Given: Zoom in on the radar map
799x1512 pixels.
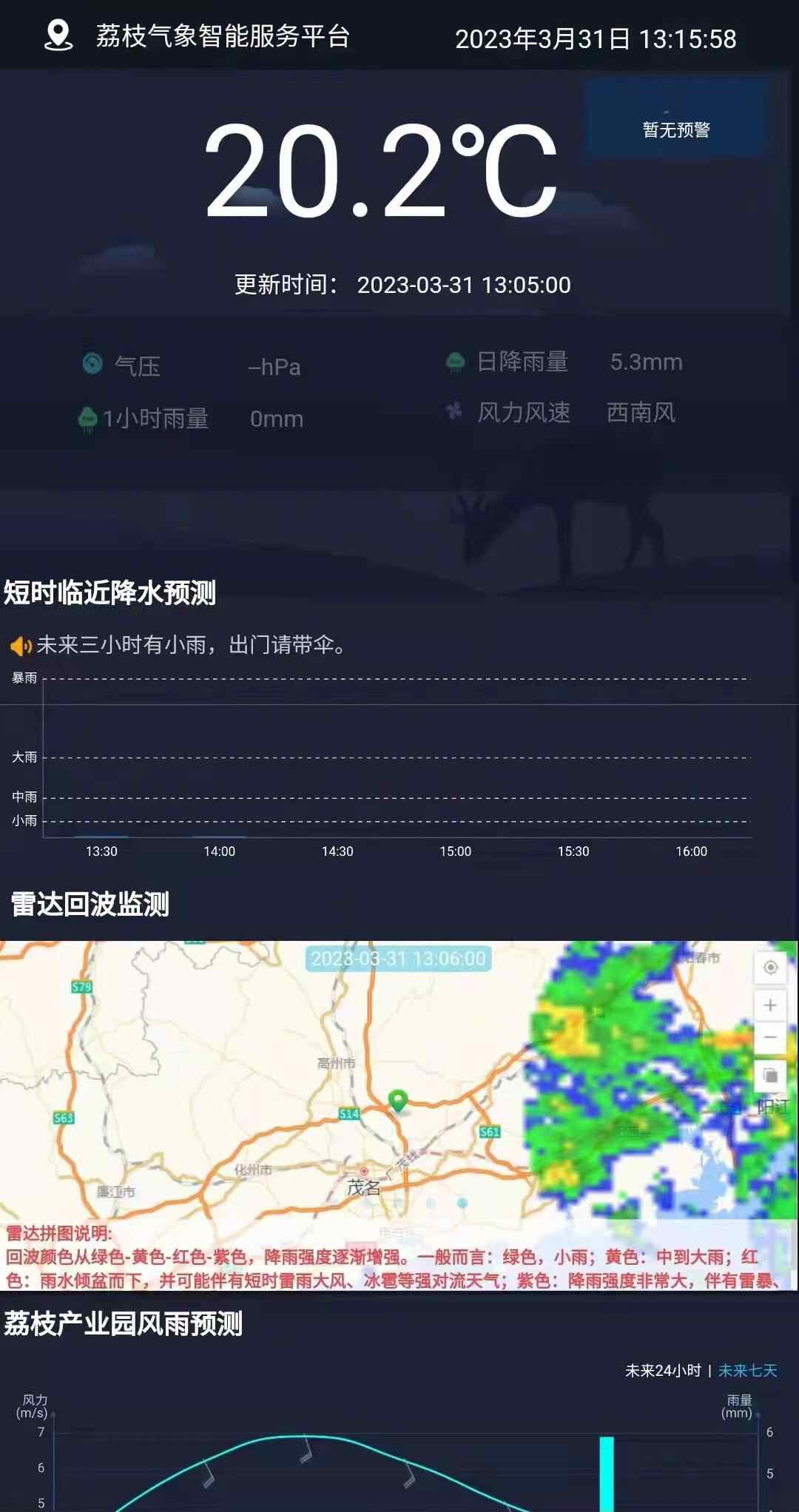Looking at the screenshot, I should pos(770,1005).
